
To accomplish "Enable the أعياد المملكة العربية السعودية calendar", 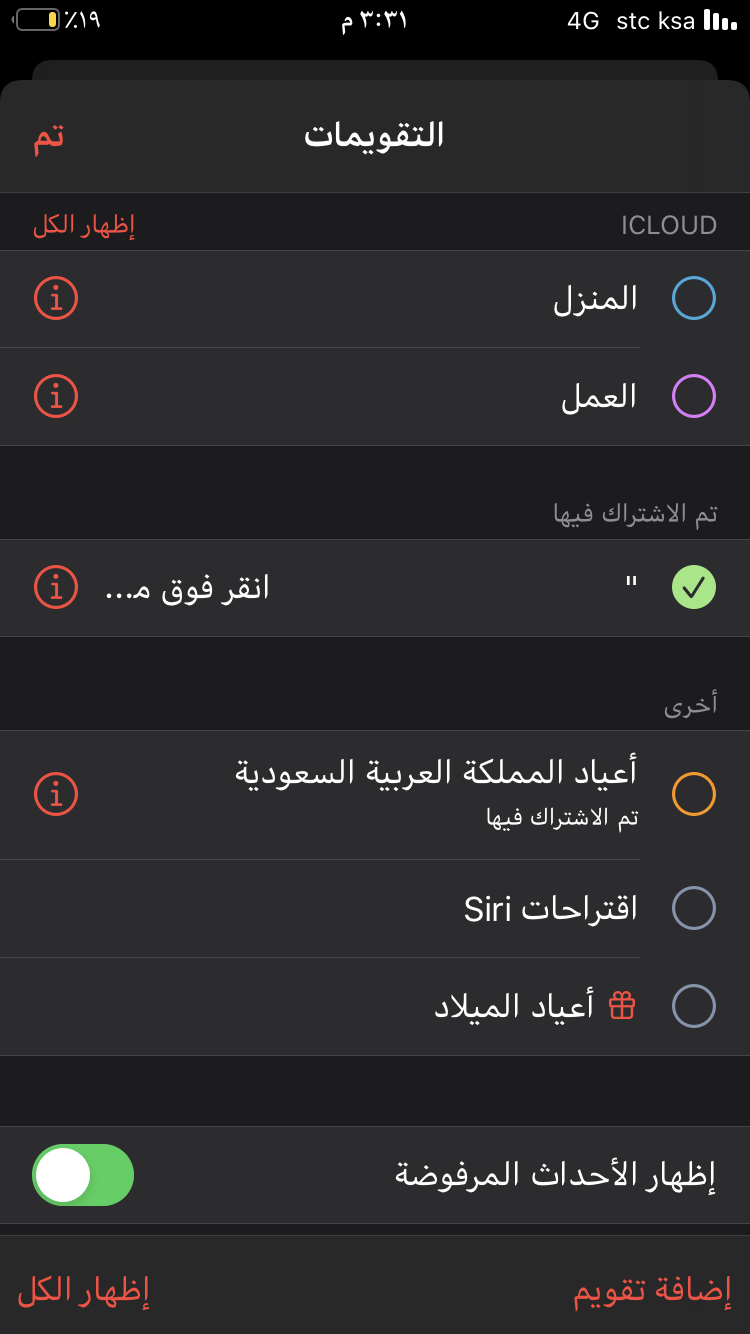I will (694, 794).
